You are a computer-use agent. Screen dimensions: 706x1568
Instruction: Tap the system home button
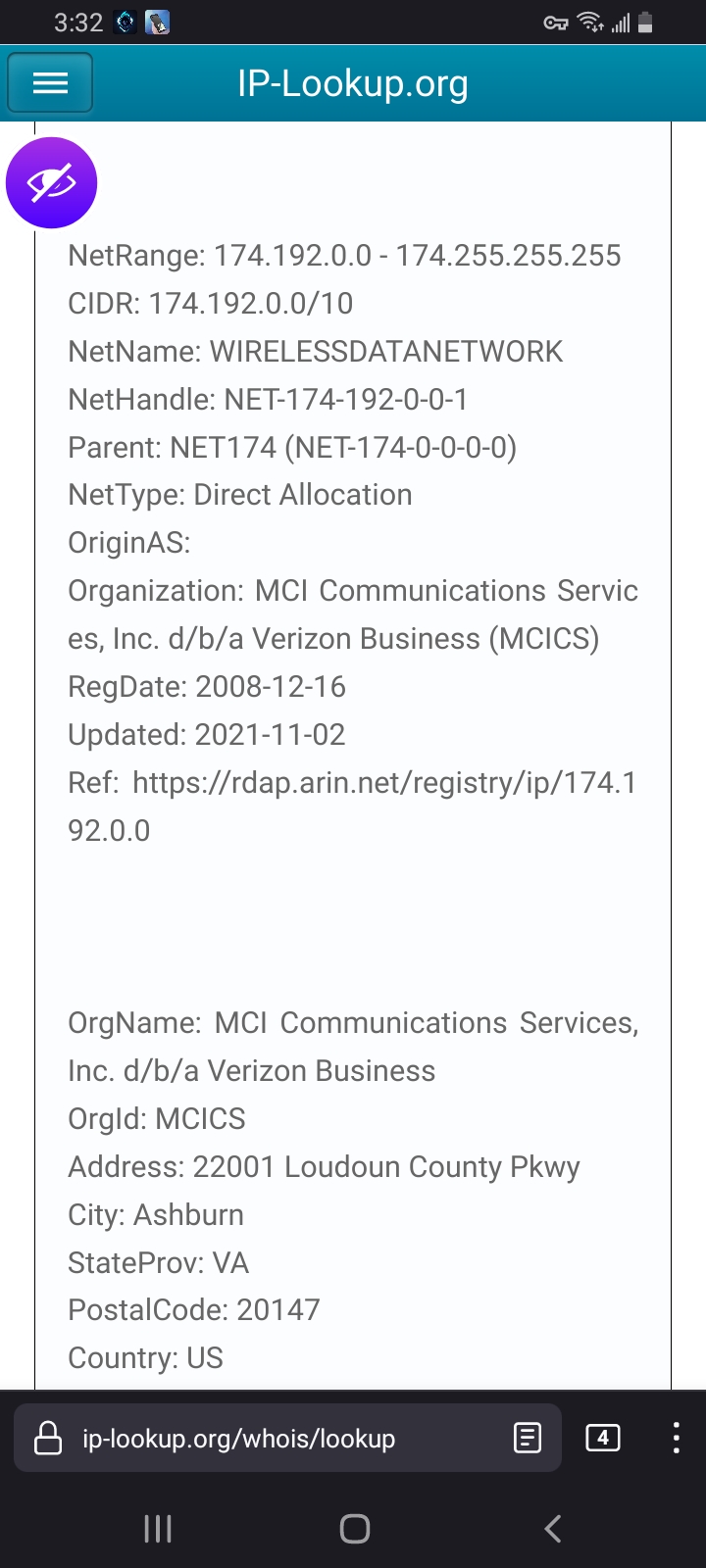354,1528
